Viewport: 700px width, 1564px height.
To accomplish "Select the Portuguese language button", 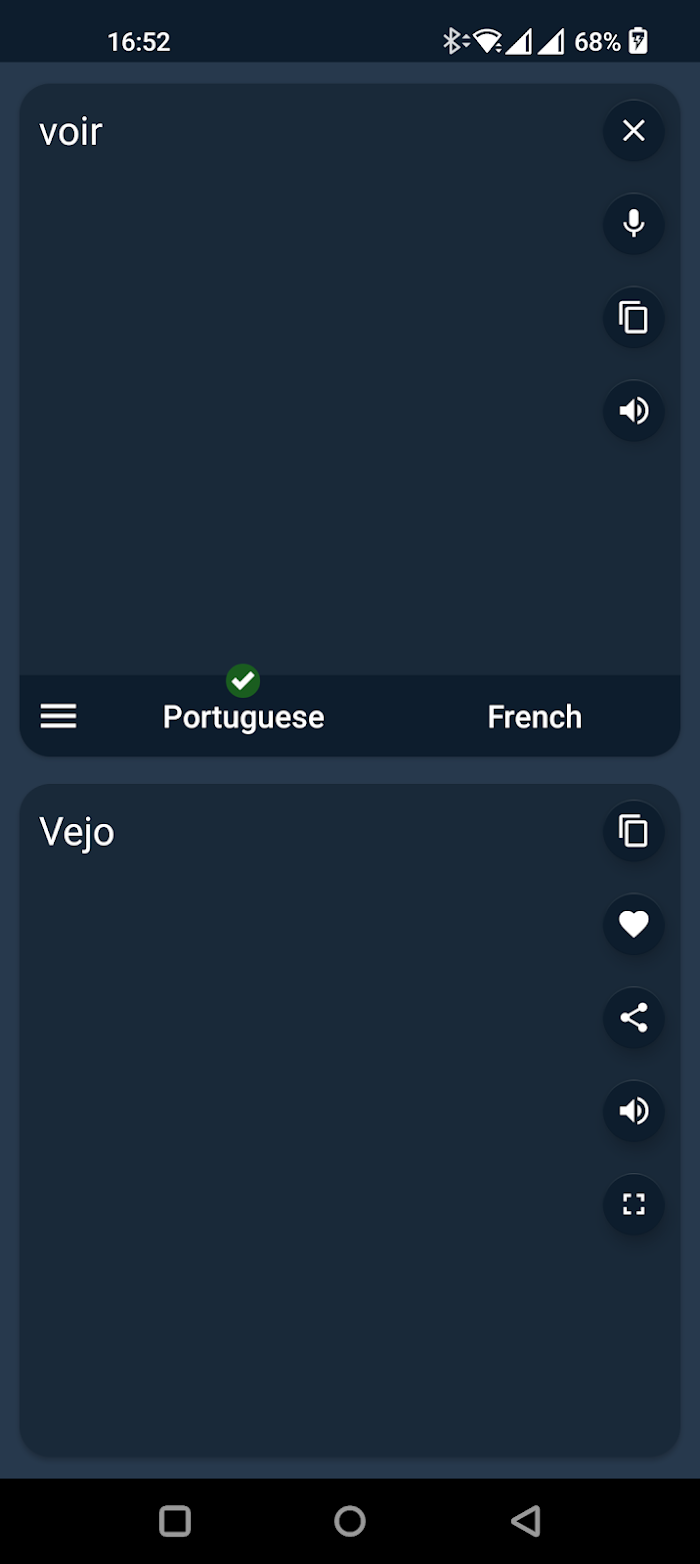I will pos(243,717).
